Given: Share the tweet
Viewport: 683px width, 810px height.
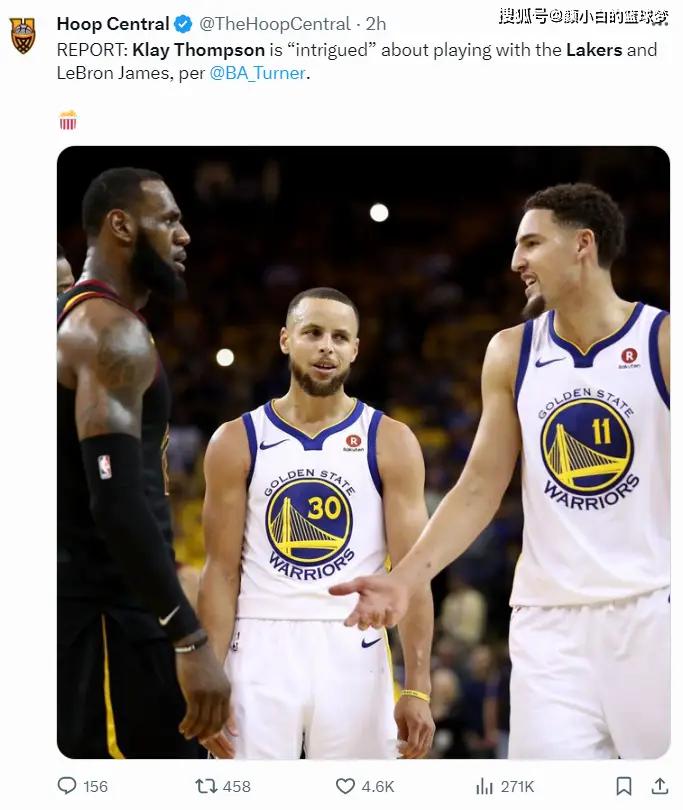Looking at the screenshot, I should (x=659, y=786).
